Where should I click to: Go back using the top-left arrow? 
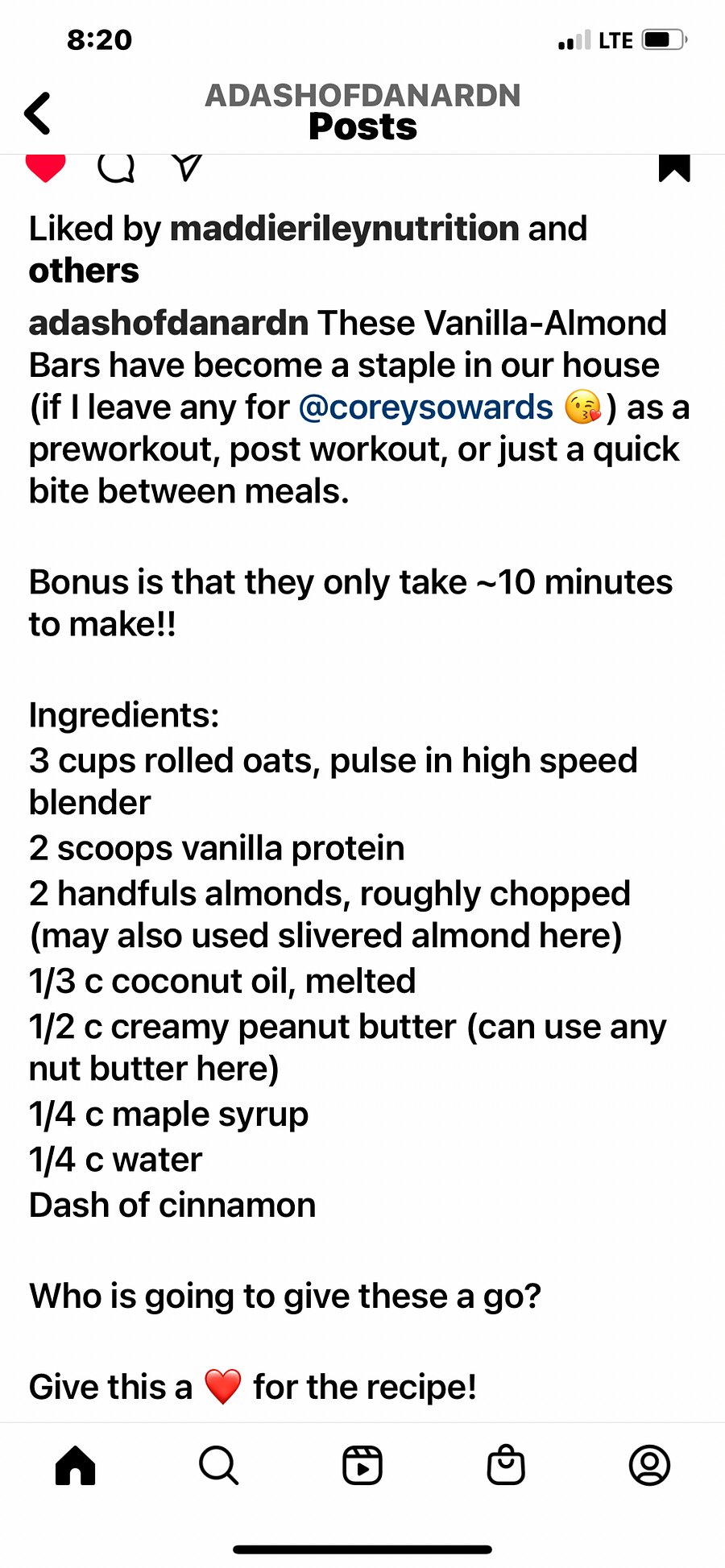[x=38, y=113]
